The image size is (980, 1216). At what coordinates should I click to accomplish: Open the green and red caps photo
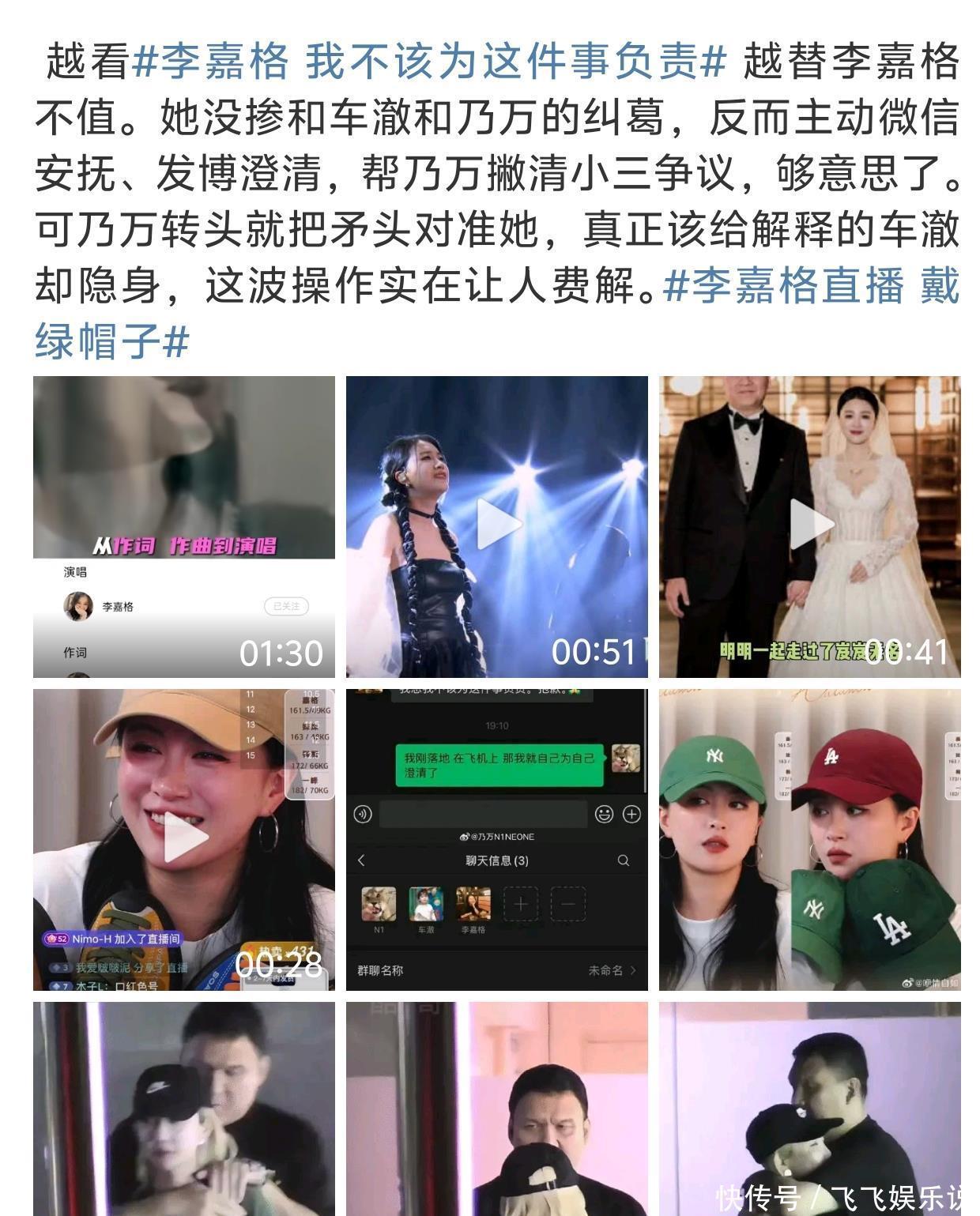(x=810, y=839)
